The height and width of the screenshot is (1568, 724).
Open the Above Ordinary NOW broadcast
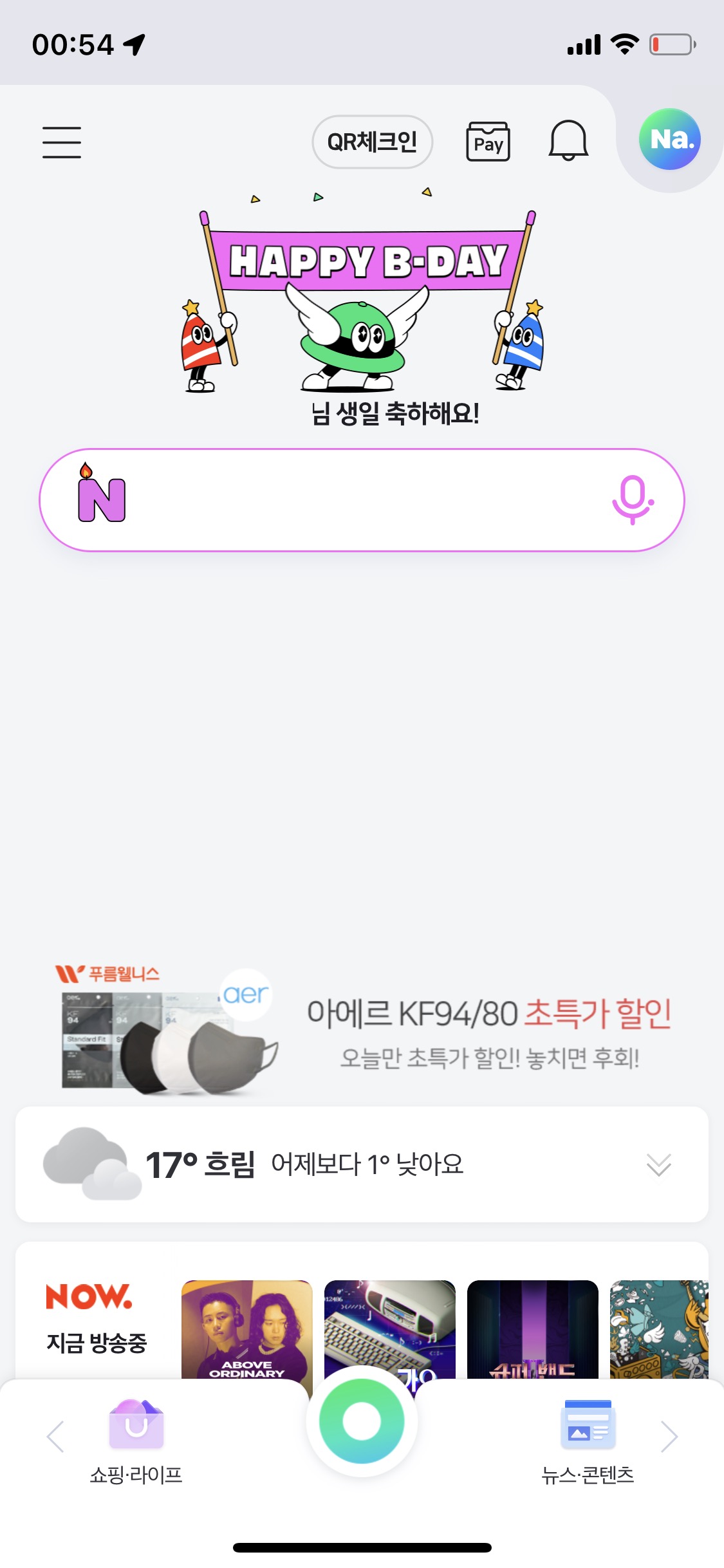tap(246, 1328)
